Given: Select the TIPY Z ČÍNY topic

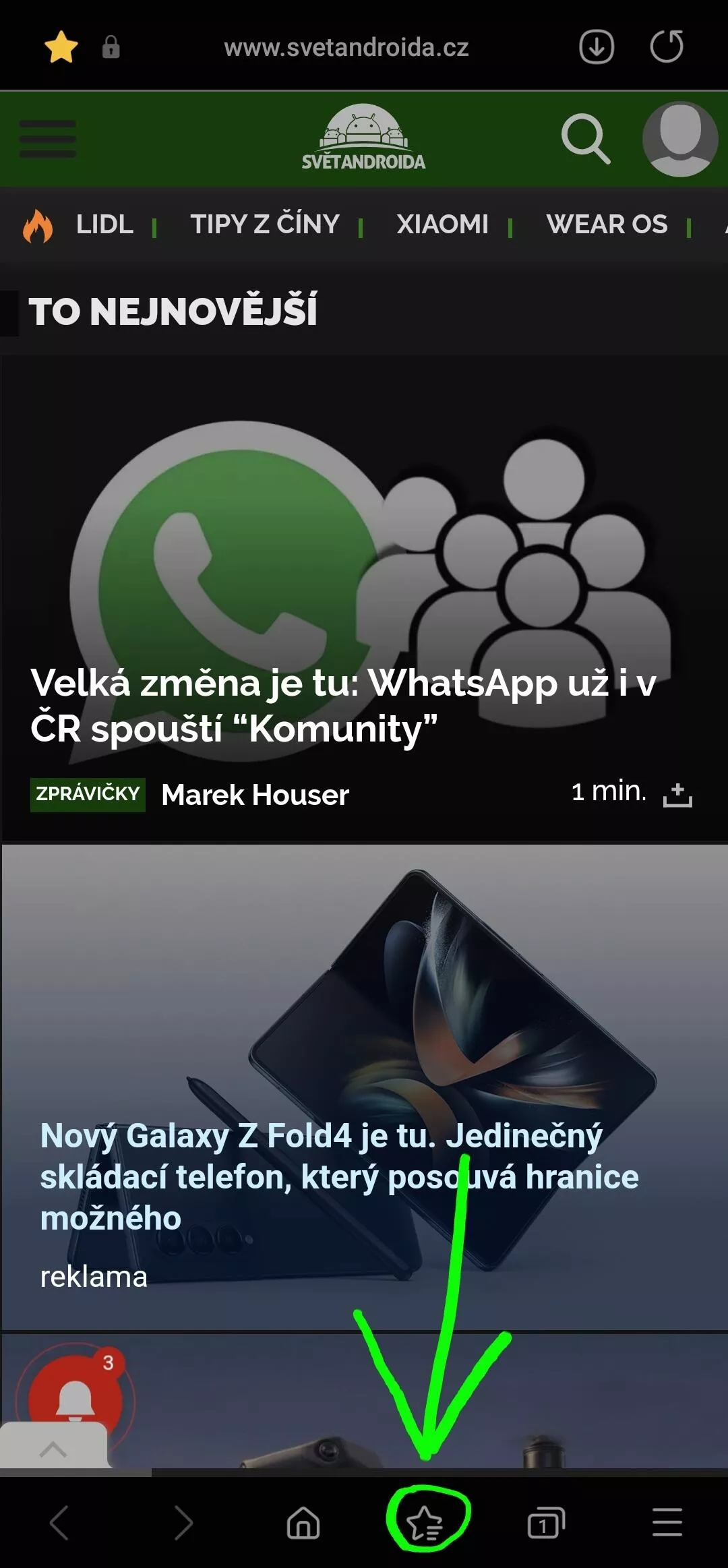Looking at the screenshot, I should click(265, 224).
